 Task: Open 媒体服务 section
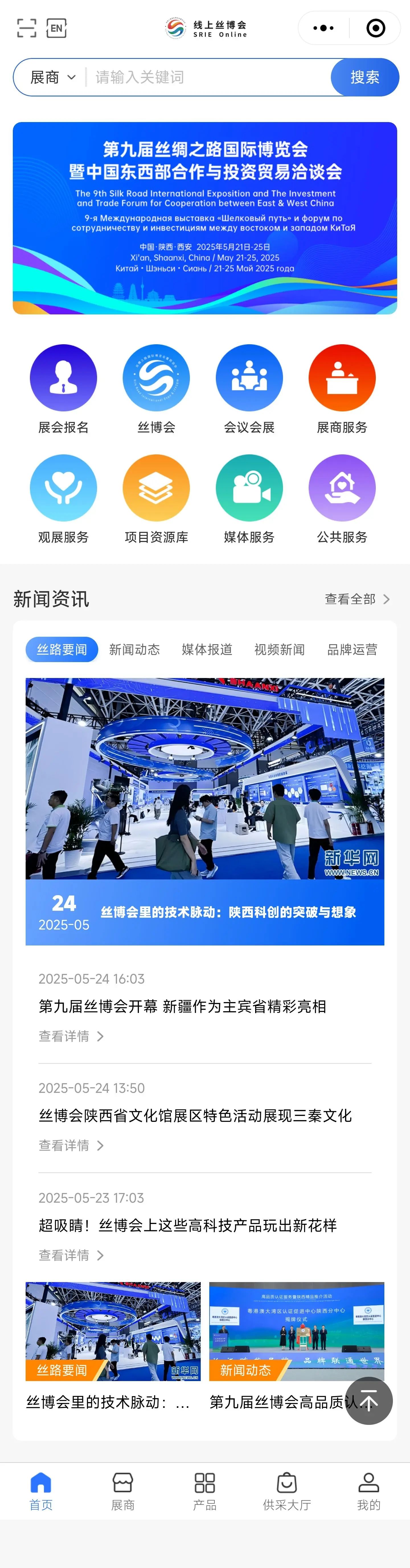point(249,498)
